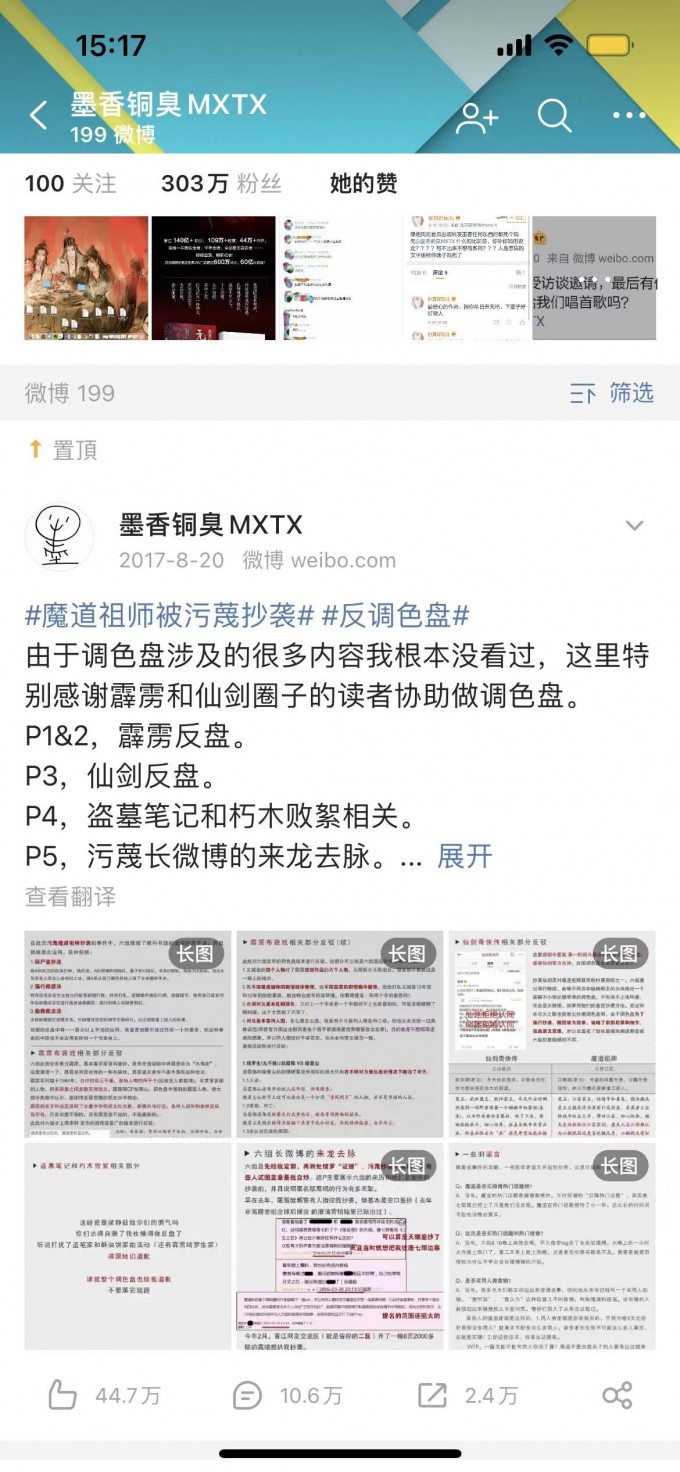The height and width of the screenshot is (1472, 680).
Task: Open search on this profile
Action: point(554,116)
